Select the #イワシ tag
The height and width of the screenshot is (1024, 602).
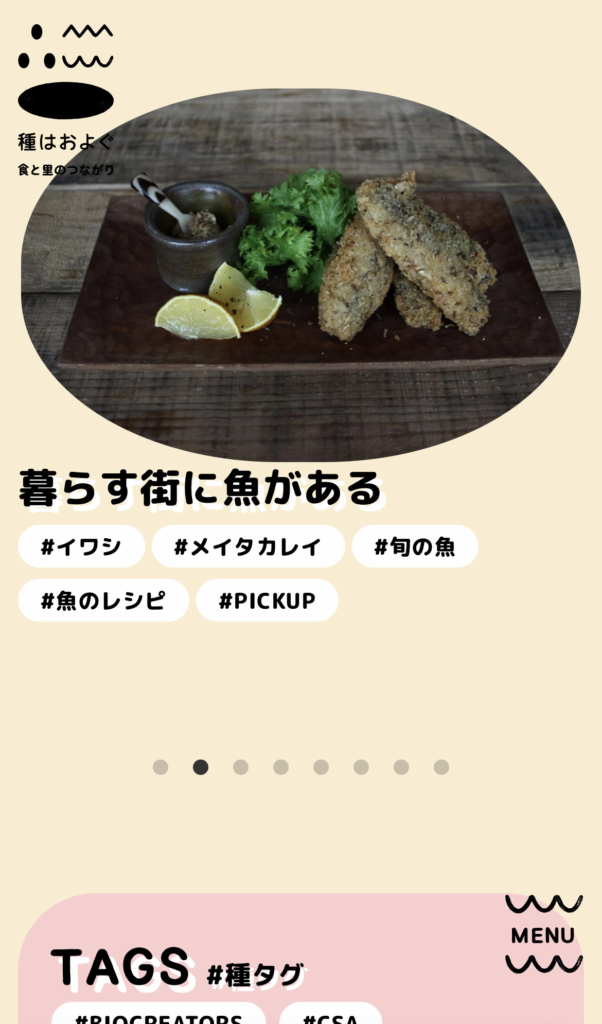82,546
